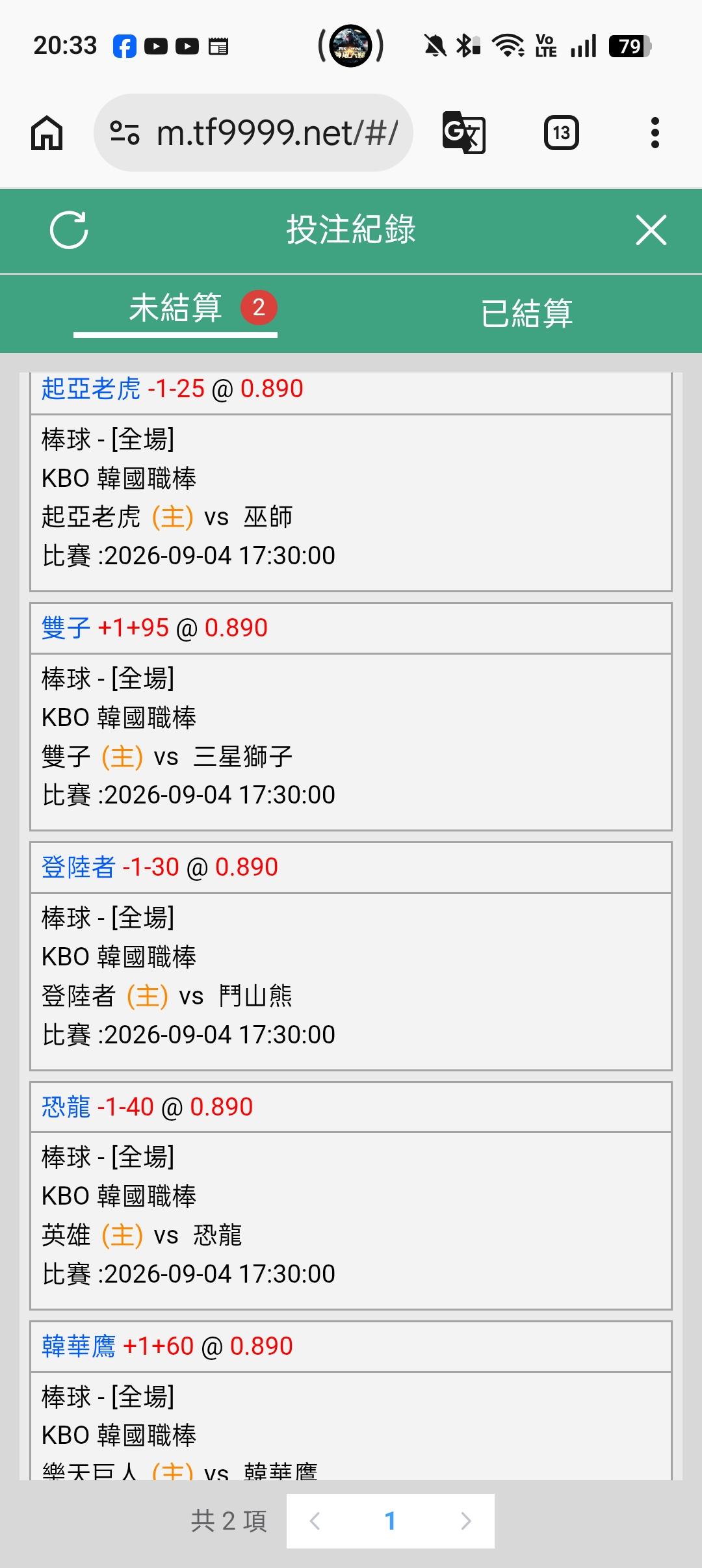
Task: Translate this page with Google Translate
Action: [x=463, y=133]
